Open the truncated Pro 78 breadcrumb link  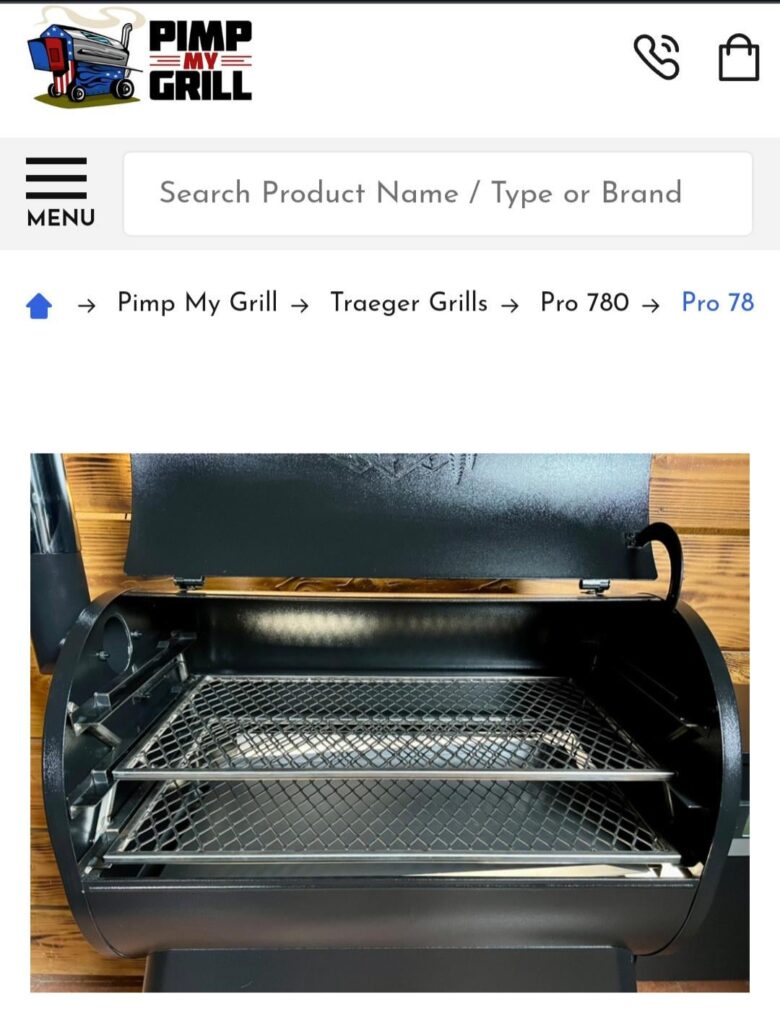(716, 302)
